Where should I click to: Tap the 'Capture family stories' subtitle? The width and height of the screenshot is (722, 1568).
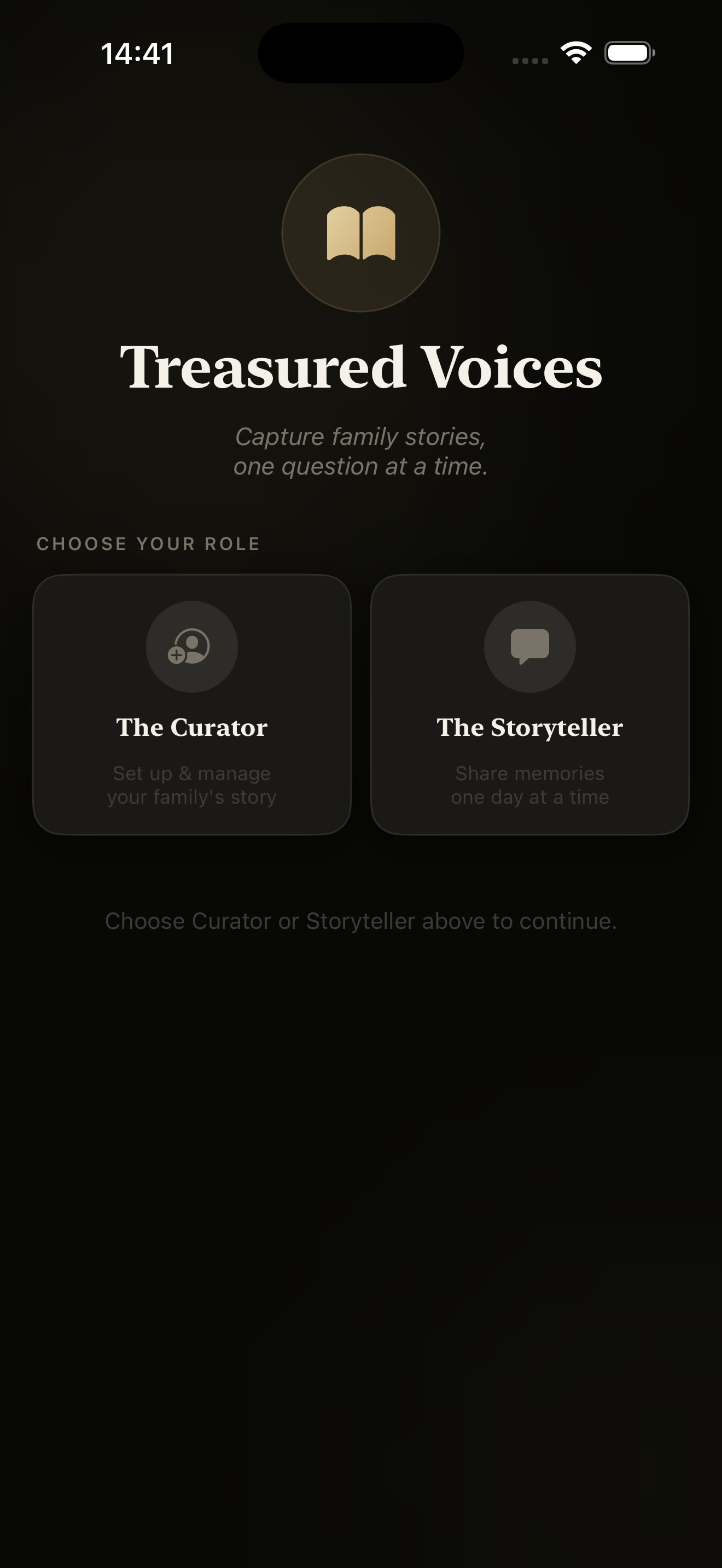click(360, 450)
